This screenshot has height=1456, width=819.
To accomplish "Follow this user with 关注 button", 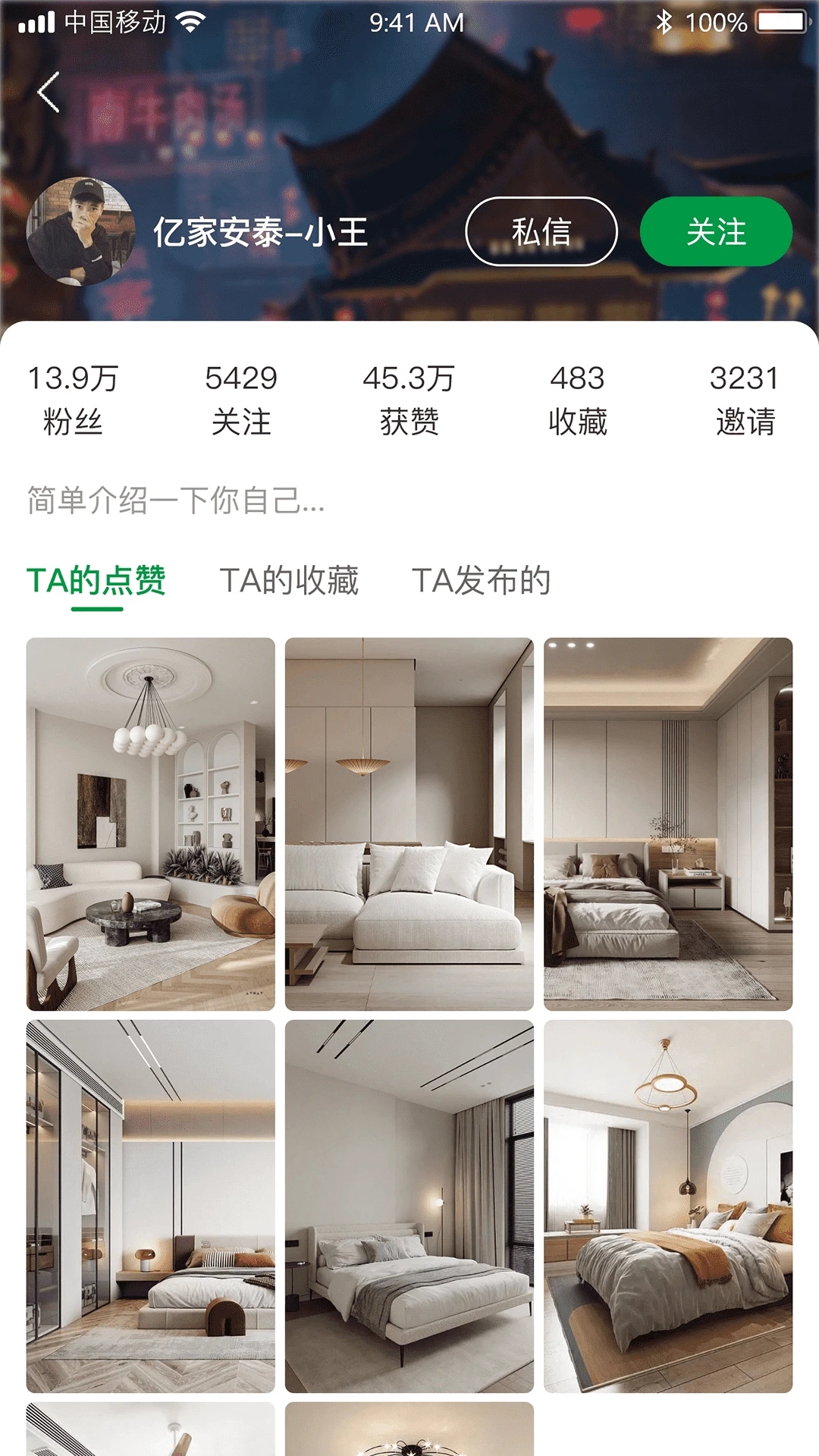I will [x=716, y=231].
